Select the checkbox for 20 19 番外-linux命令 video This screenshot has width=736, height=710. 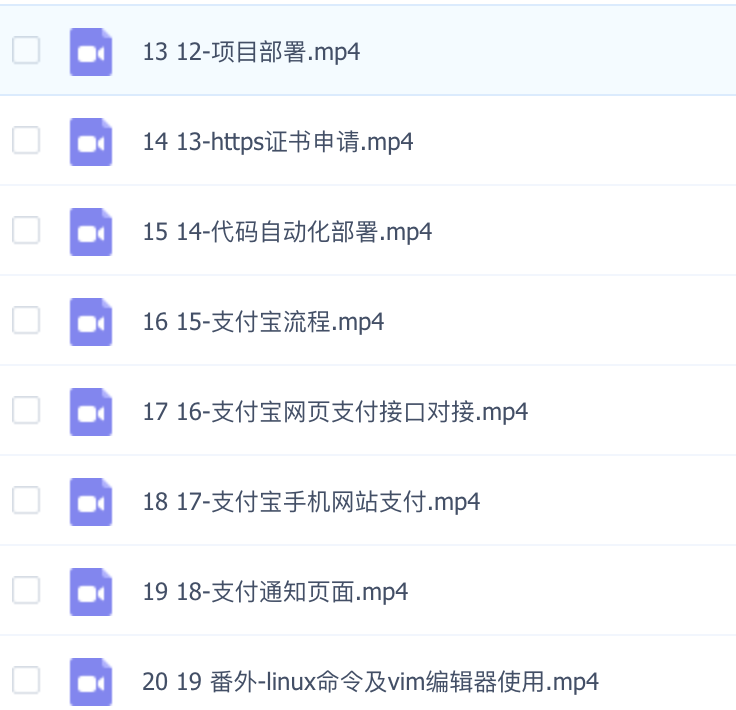pyautogui.click(x=26, y=681)
